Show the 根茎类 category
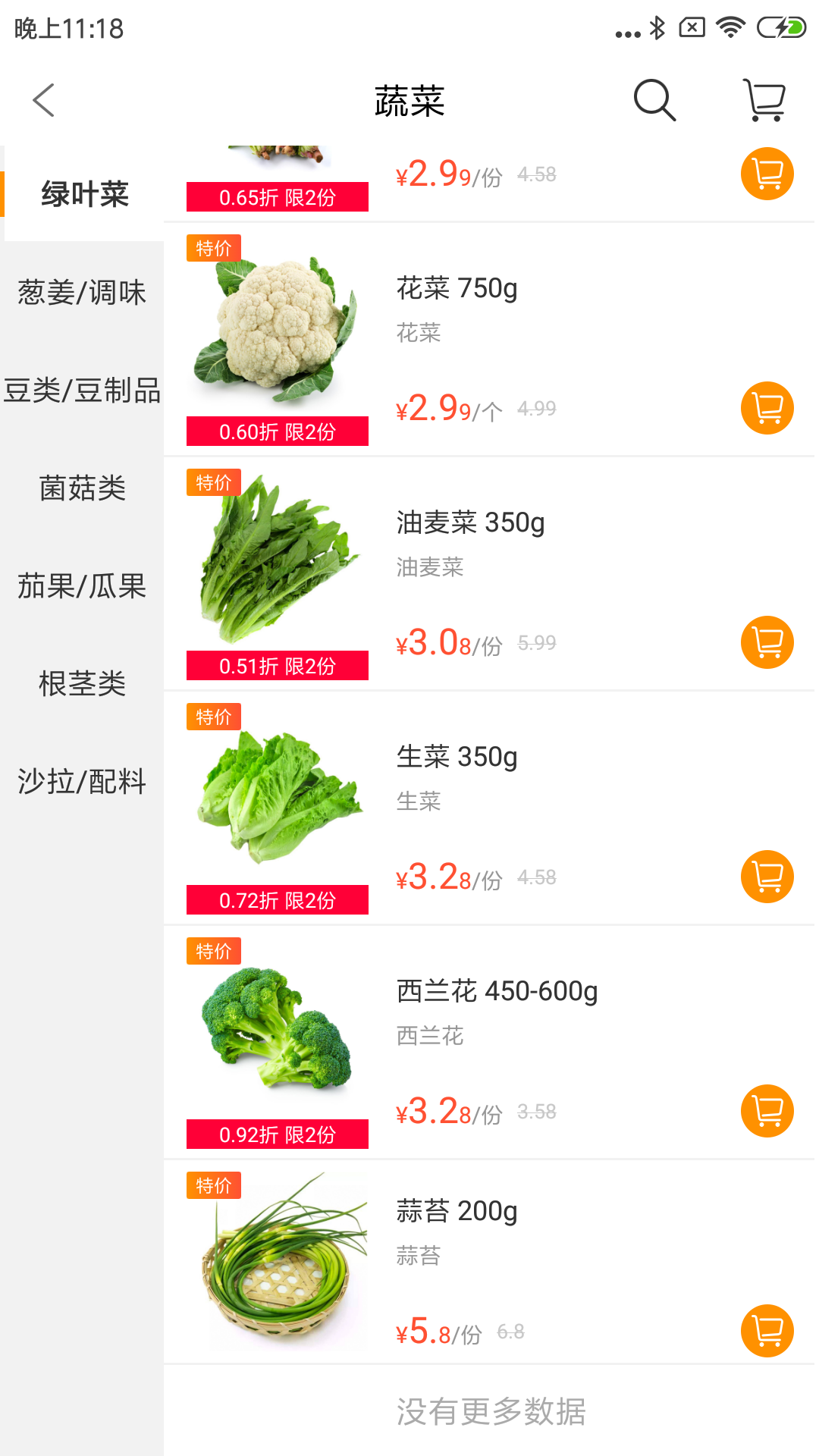 click(82, 684)
